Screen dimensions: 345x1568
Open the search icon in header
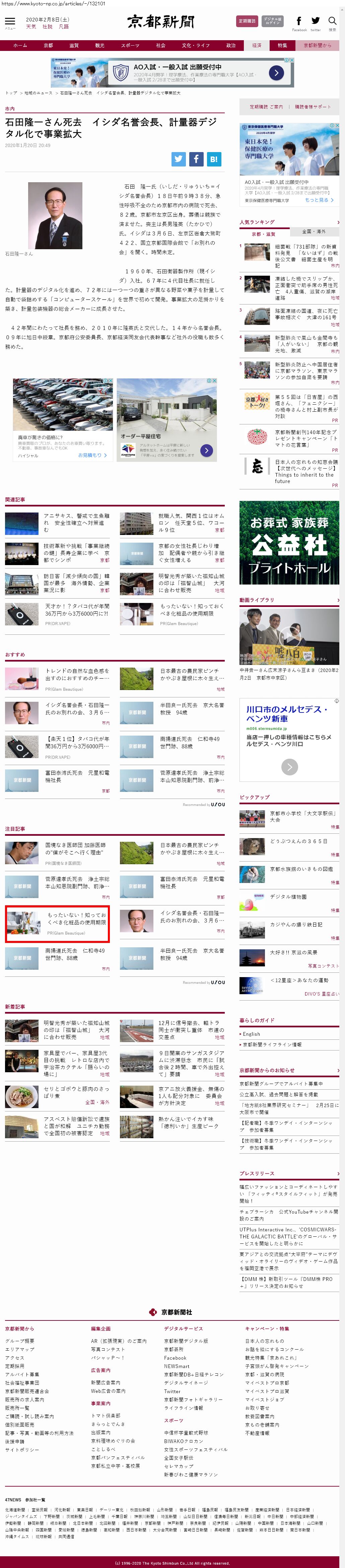coord(332,22)
